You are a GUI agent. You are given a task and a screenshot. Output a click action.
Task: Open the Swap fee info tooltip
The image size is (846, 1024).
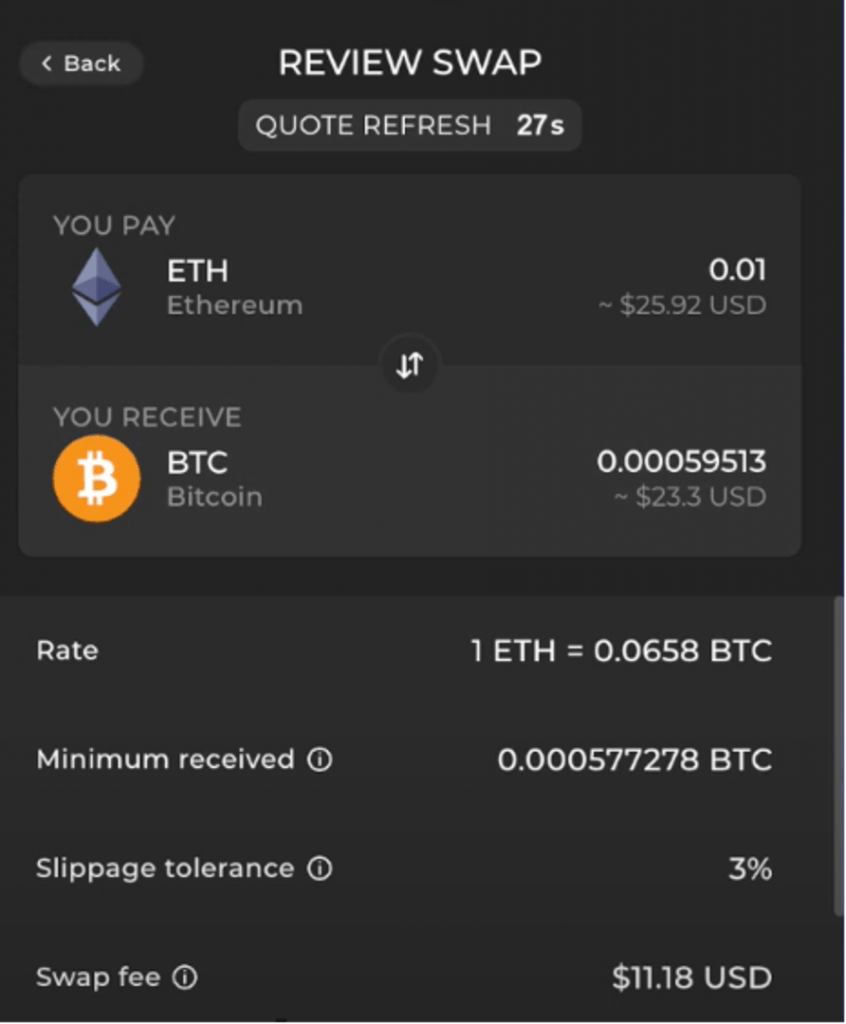(x=184, y=979)
